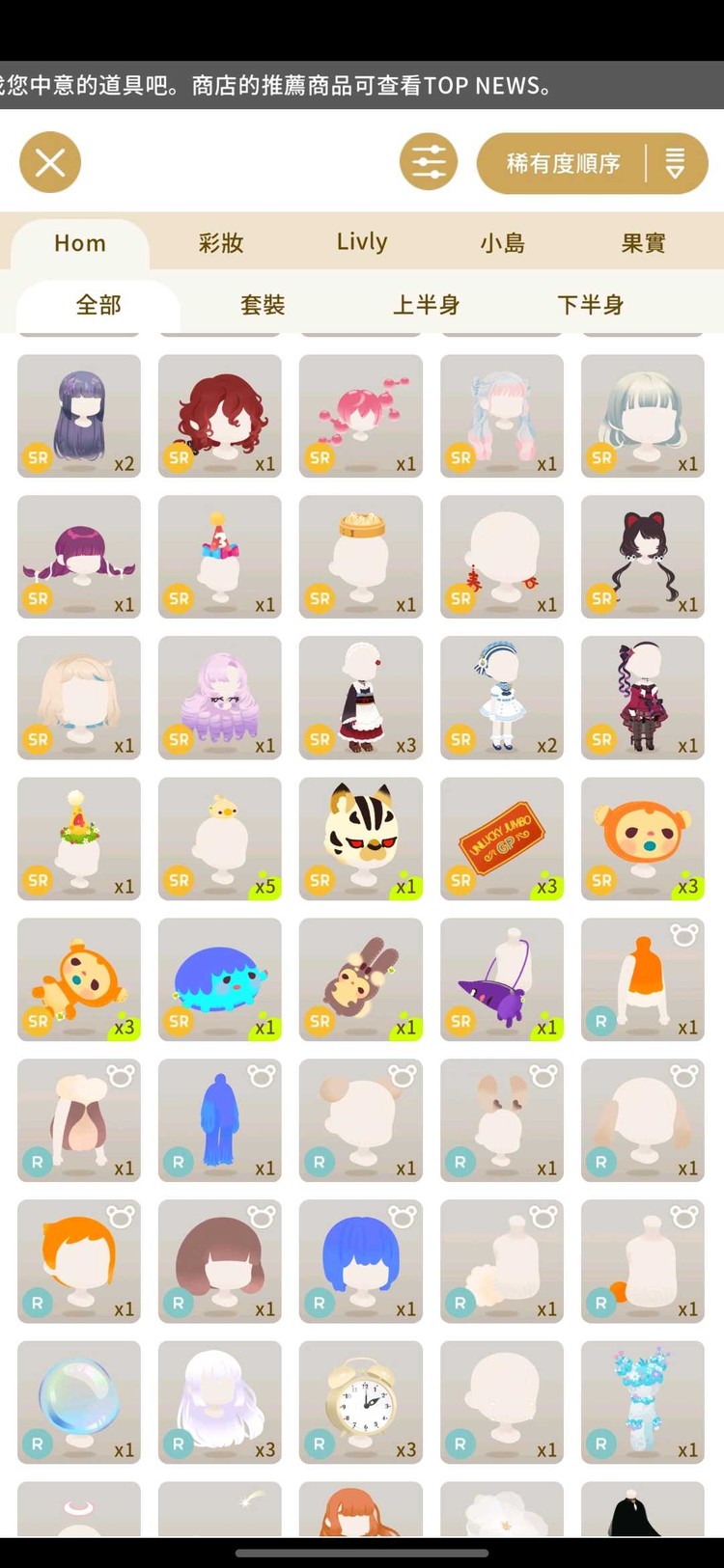Image resolution: width=724 pixels, height=1568 pixels.
Task: Select the UNLUCKY JUMBO ticket item
Action: click(502, 839)
